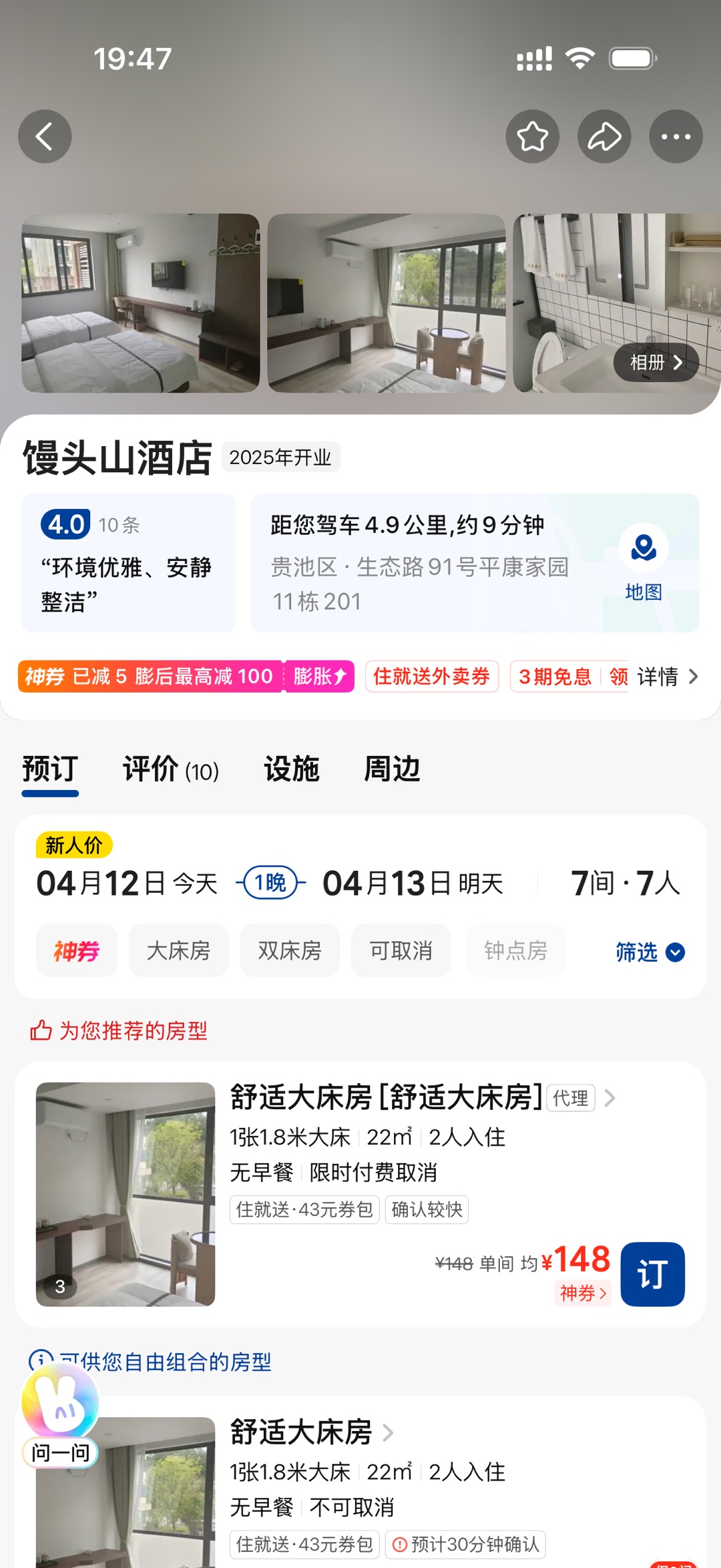View the 4.0 rating reviews card

pyautogui.click(x=128, y=563)
